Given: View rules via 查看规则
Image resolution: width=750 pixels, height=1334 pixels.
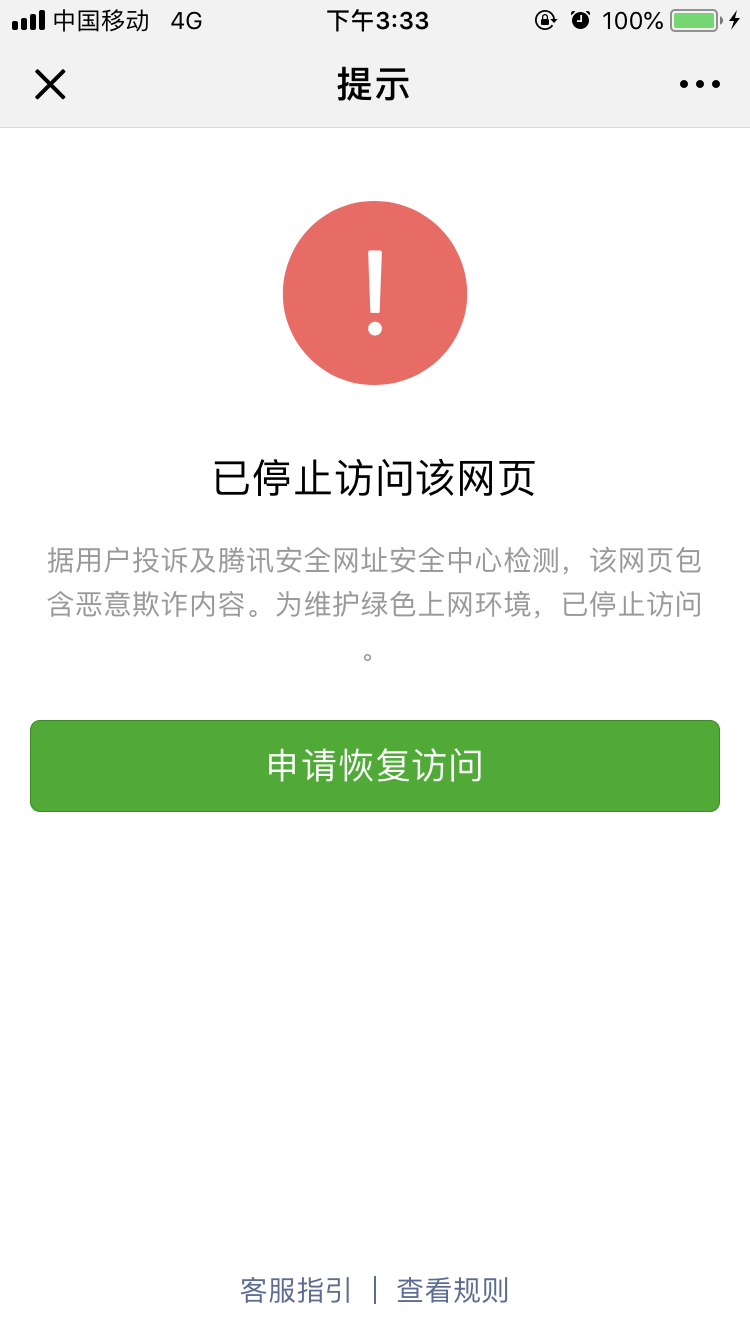Looking at the screenshot, I should coord(453,1290).
